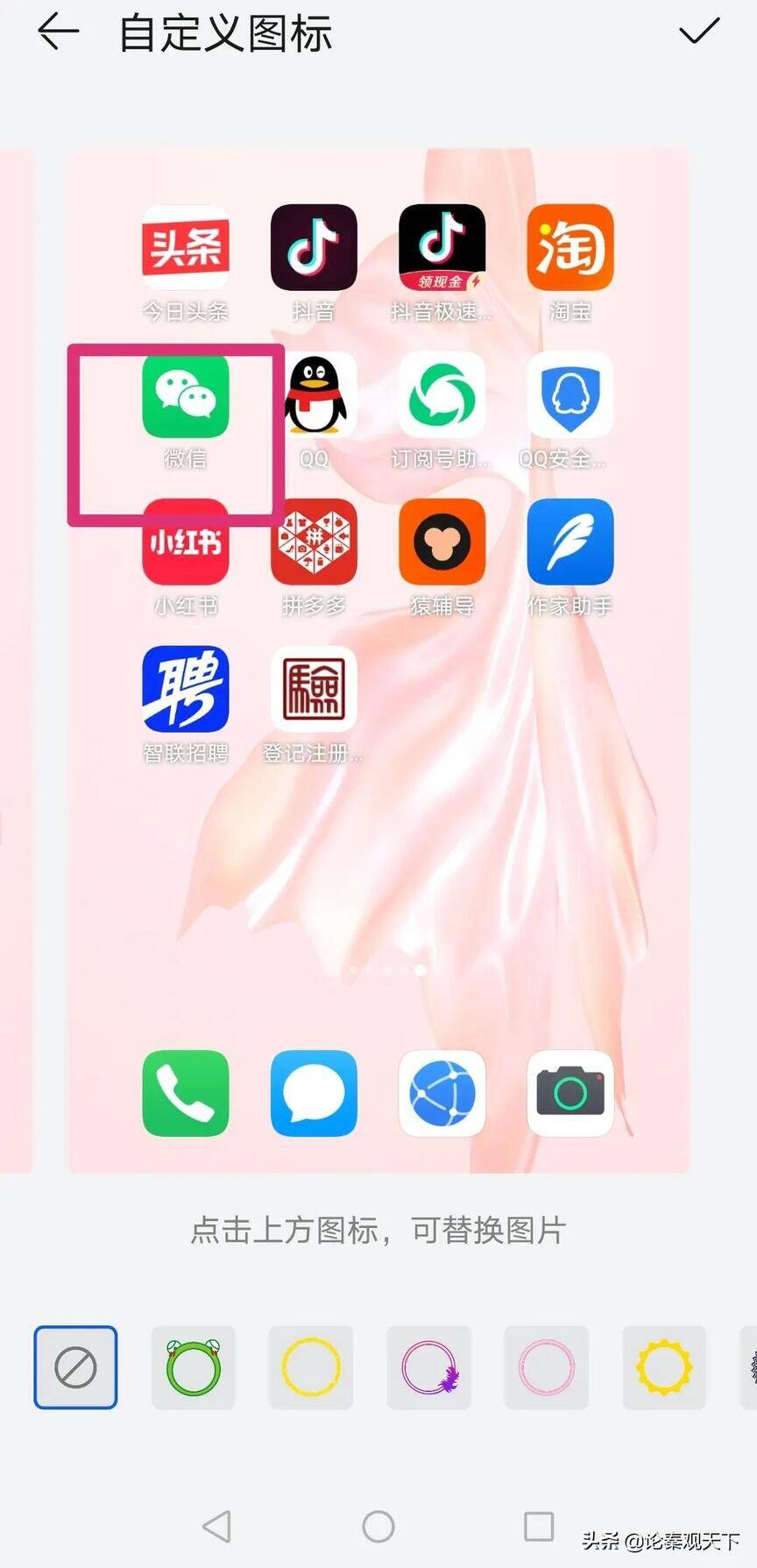Confirm custom icons with the checkmark
Screen dimensions: 757x1568
coord(699,32)
